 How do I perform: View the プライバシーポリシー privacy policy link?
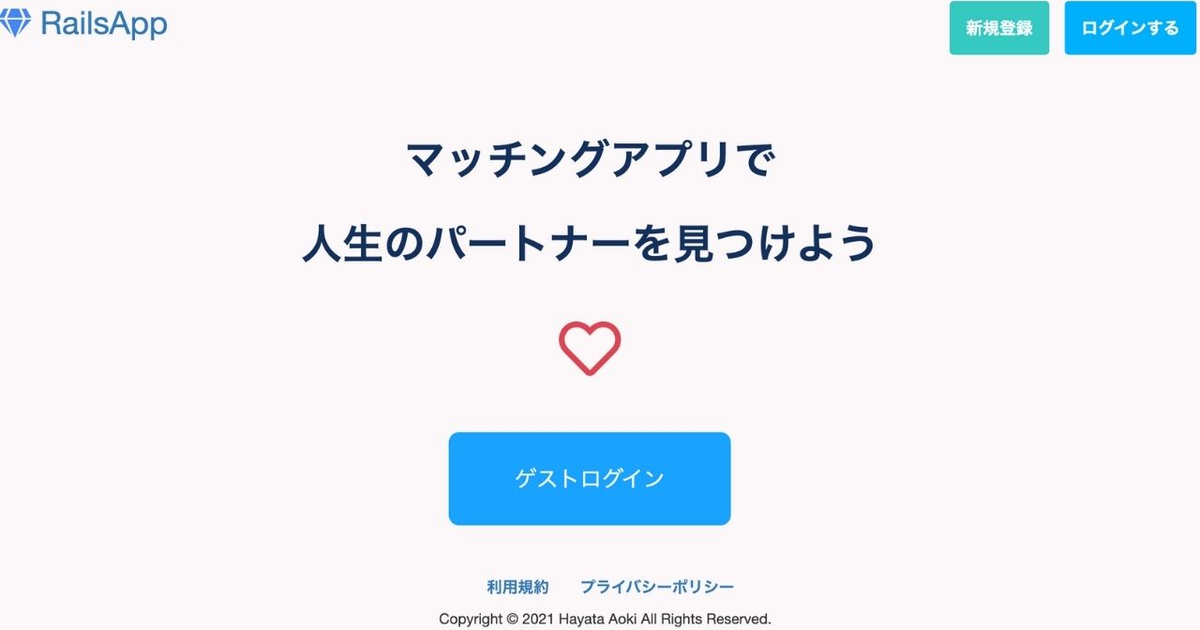coord(657,587)
